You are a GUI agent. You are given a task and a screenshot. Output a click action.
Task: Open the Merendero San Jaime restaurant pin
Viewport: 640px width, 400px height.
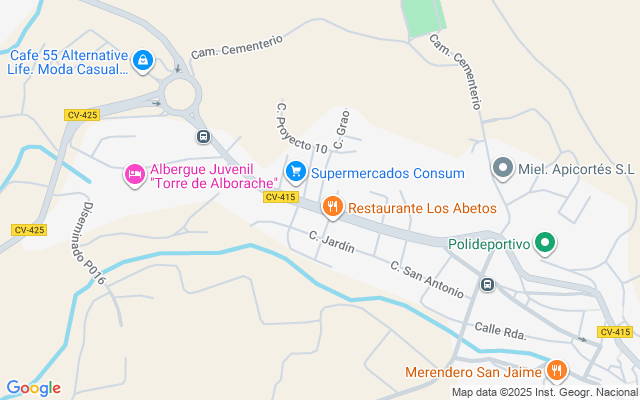(557, 373)
